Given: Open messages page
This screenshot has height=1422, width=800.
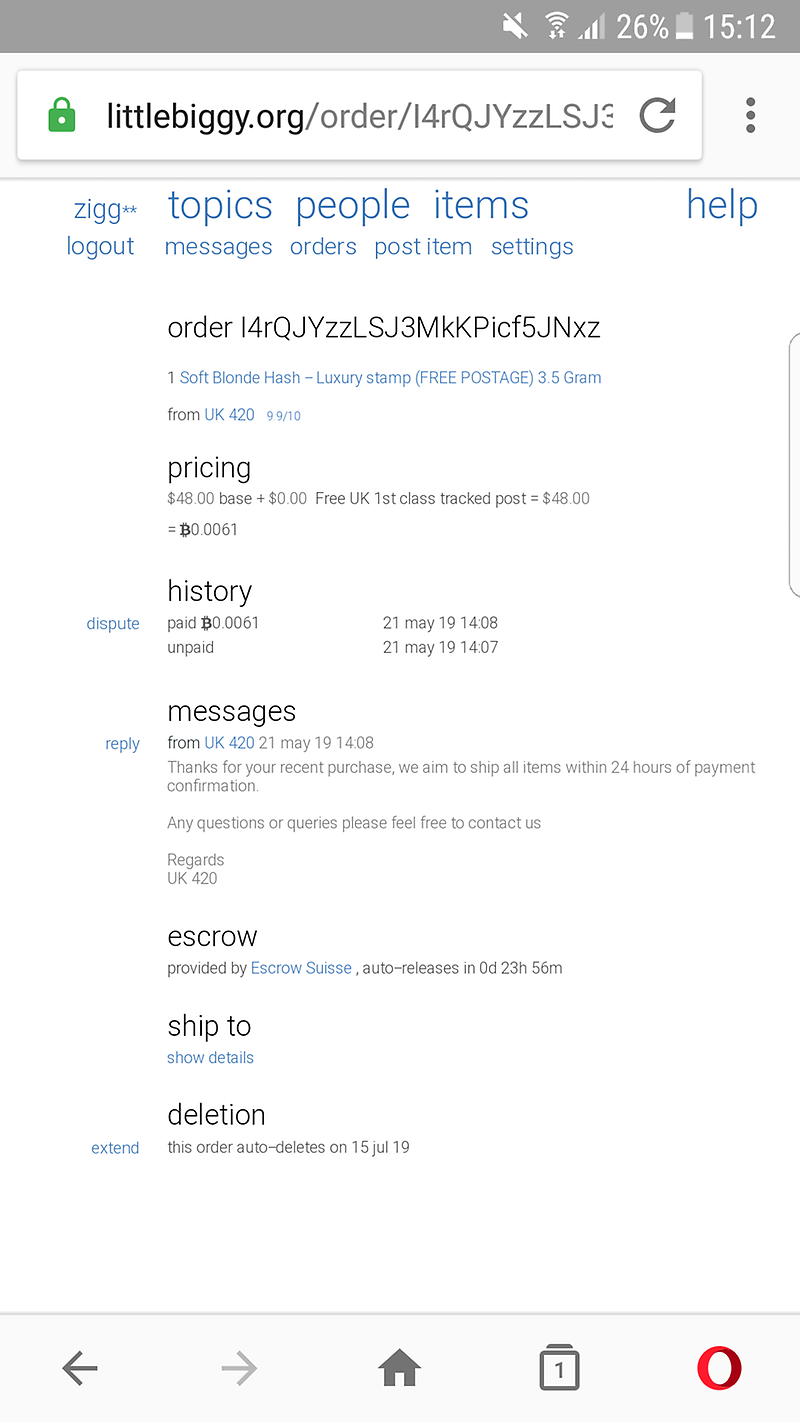Looking at the screenshot, I should point(218,247).
